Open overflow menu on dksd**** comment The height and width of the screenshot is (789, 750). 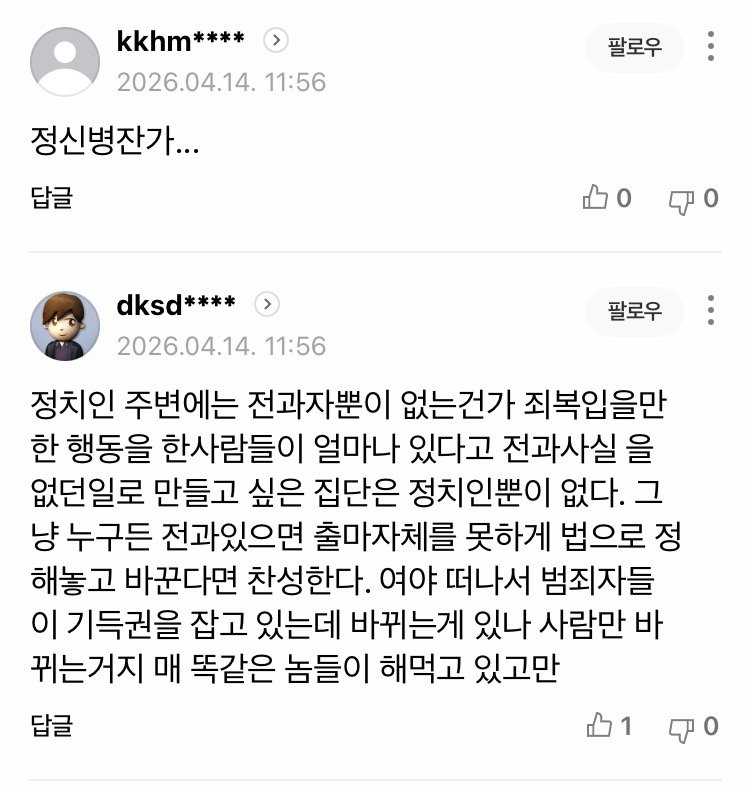click(710, 310)
